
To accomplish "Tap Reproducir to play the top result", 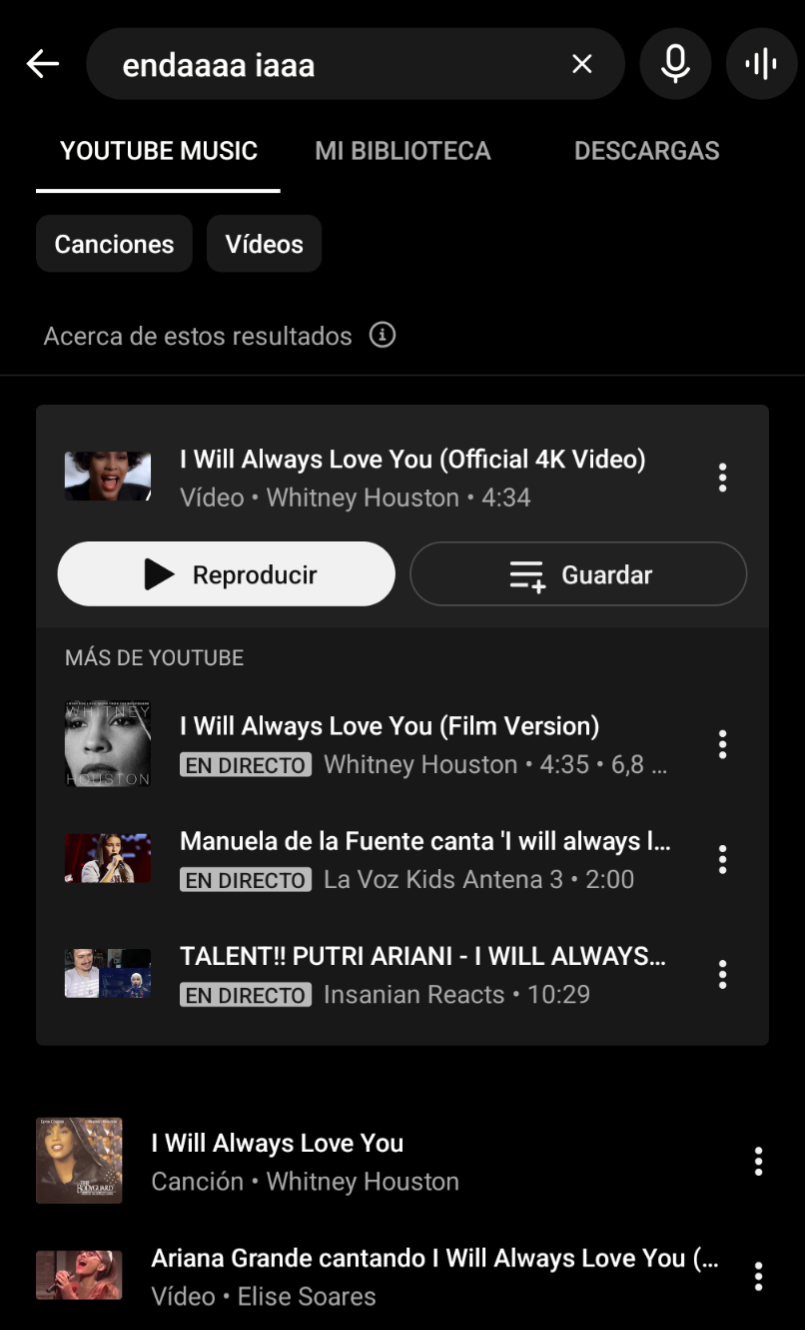I will tap(226, 574).
